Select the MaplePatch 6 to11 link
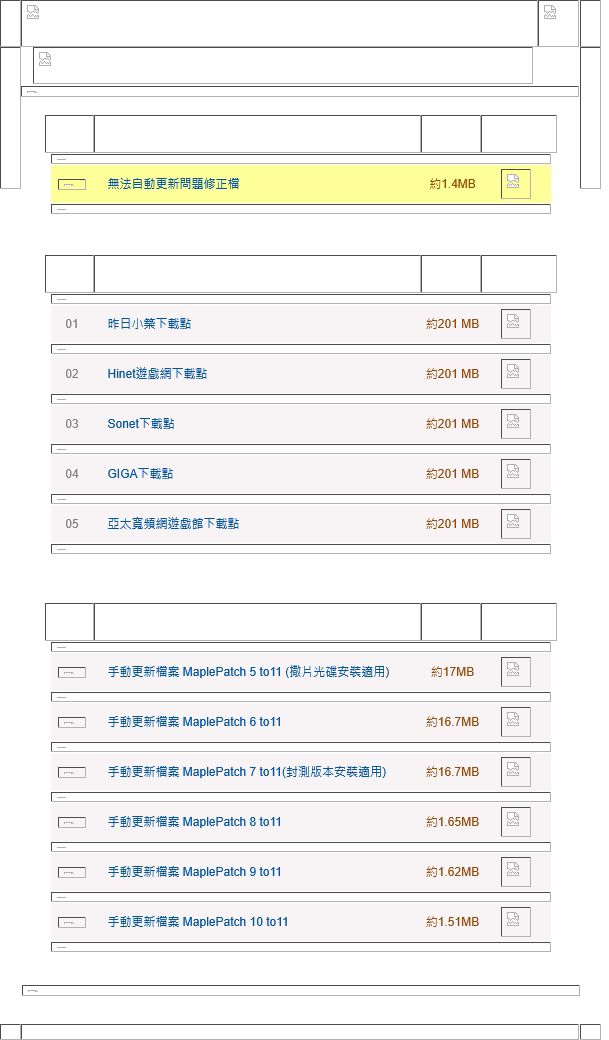609x1040 pixels. pos(194,722)
